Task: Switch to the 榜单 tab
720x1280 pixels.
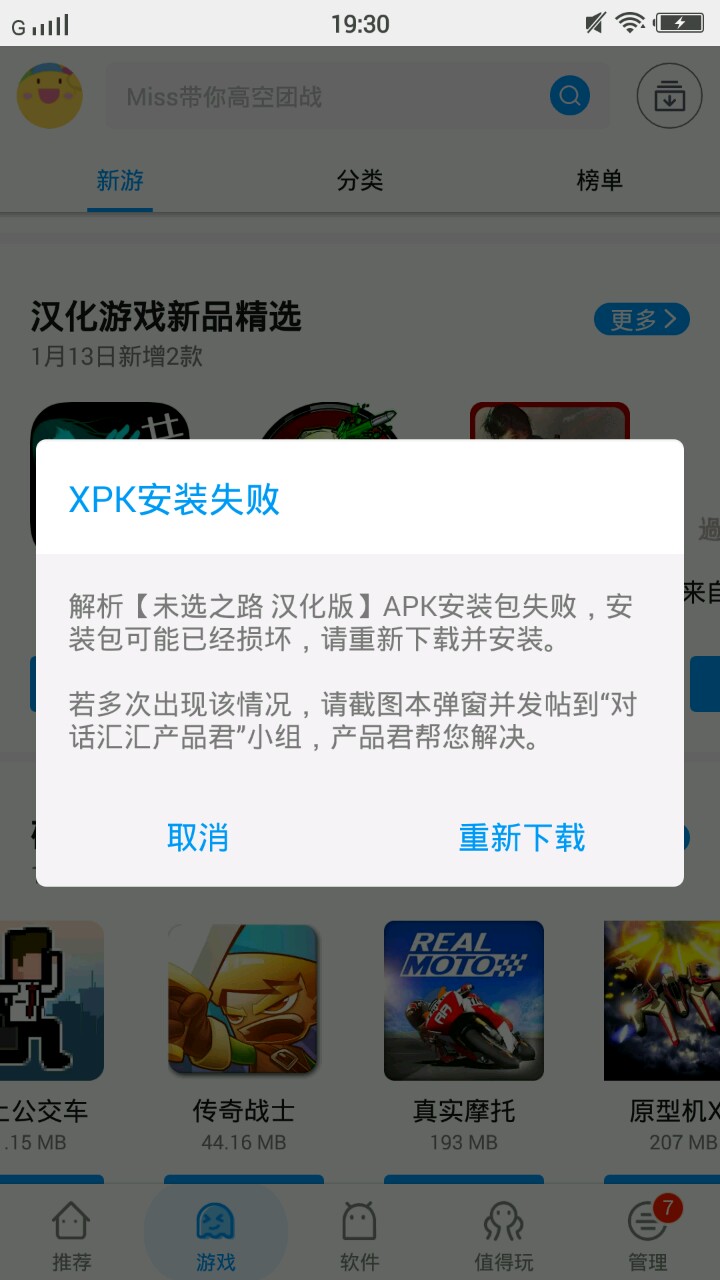Action: (x=600, y=180)
